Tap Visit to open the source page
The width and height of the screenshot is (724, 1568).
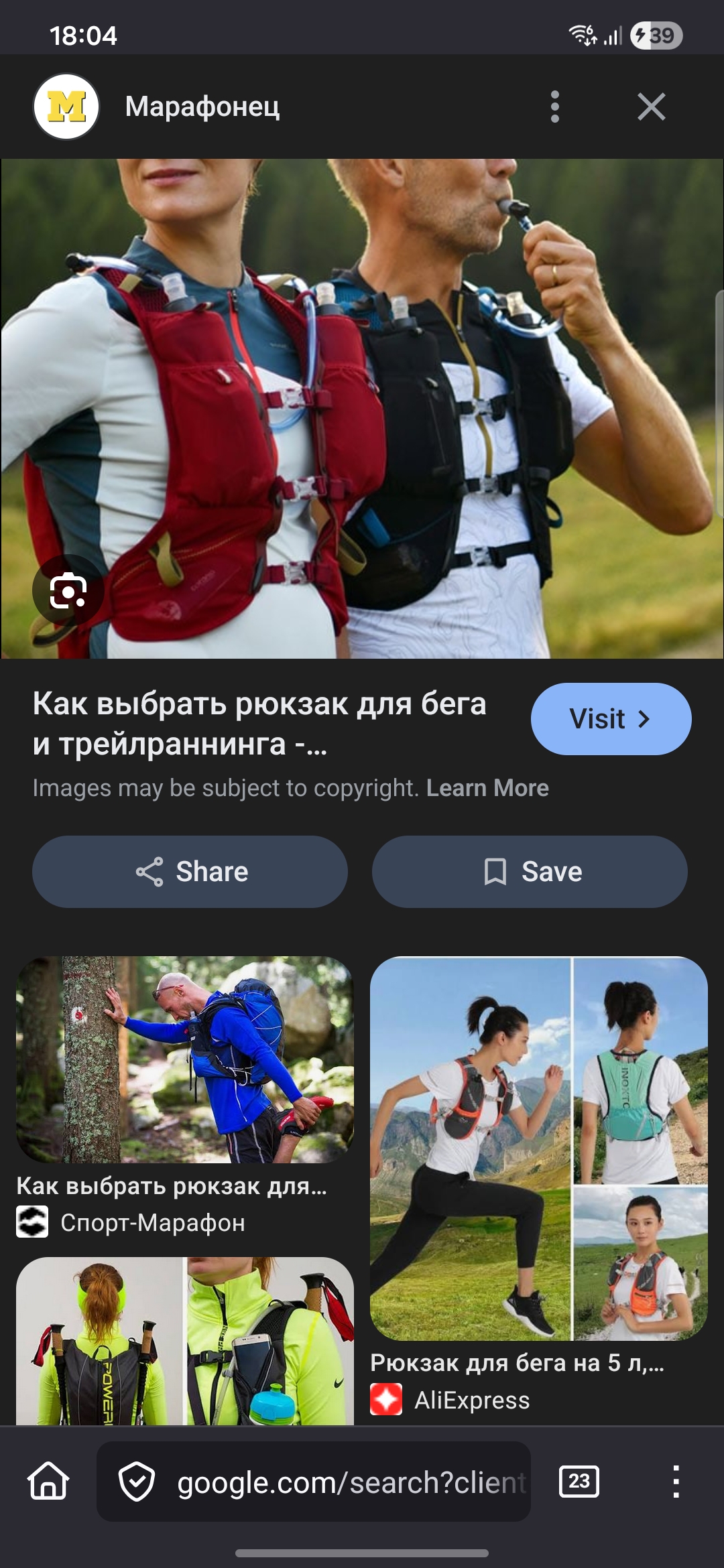coord(611,718)
